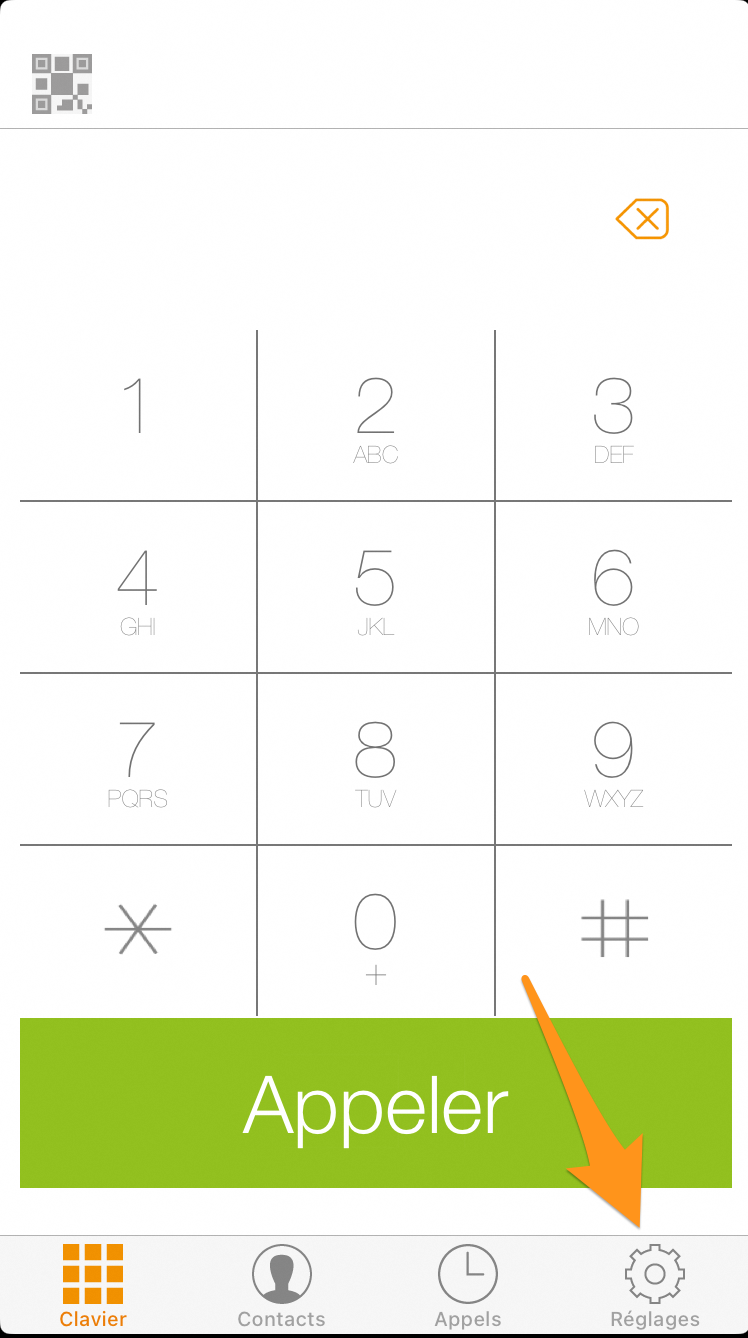The image size is (748, 1338).
Task: Enter digit 8 TUV
Action: [x=376, y=760]
